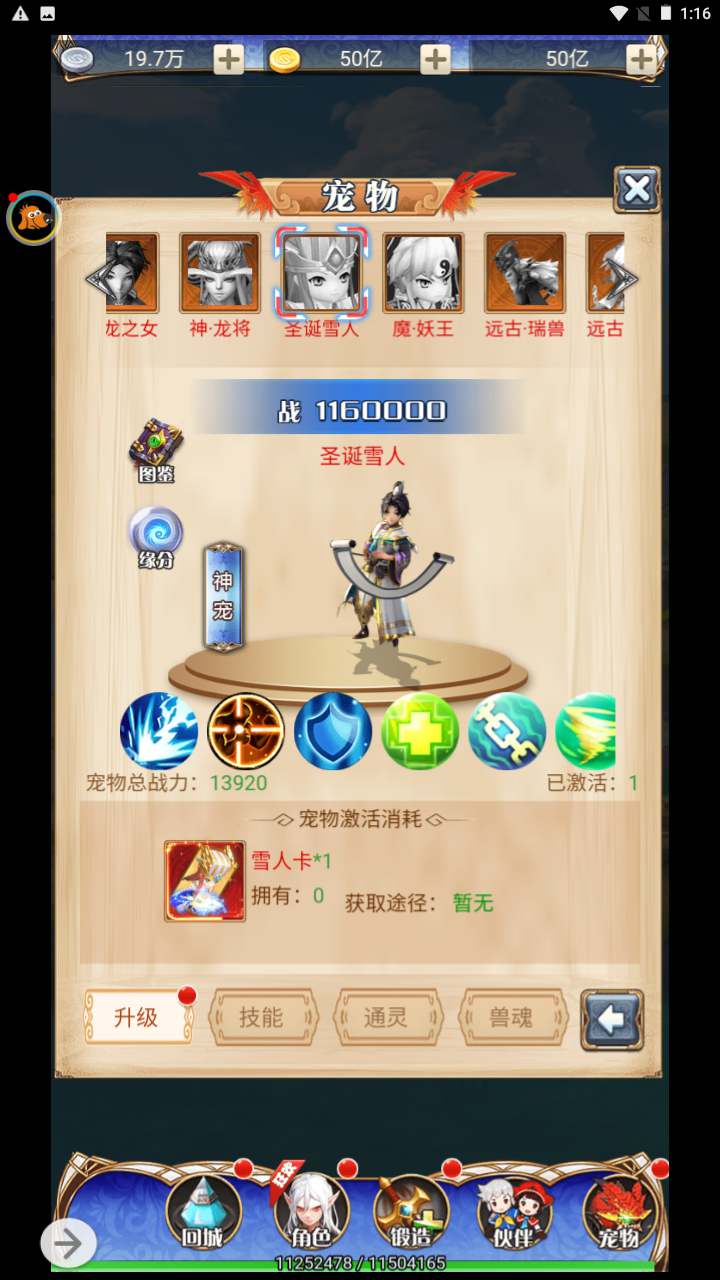Go back with the left-arrow button

[611, 1020]
